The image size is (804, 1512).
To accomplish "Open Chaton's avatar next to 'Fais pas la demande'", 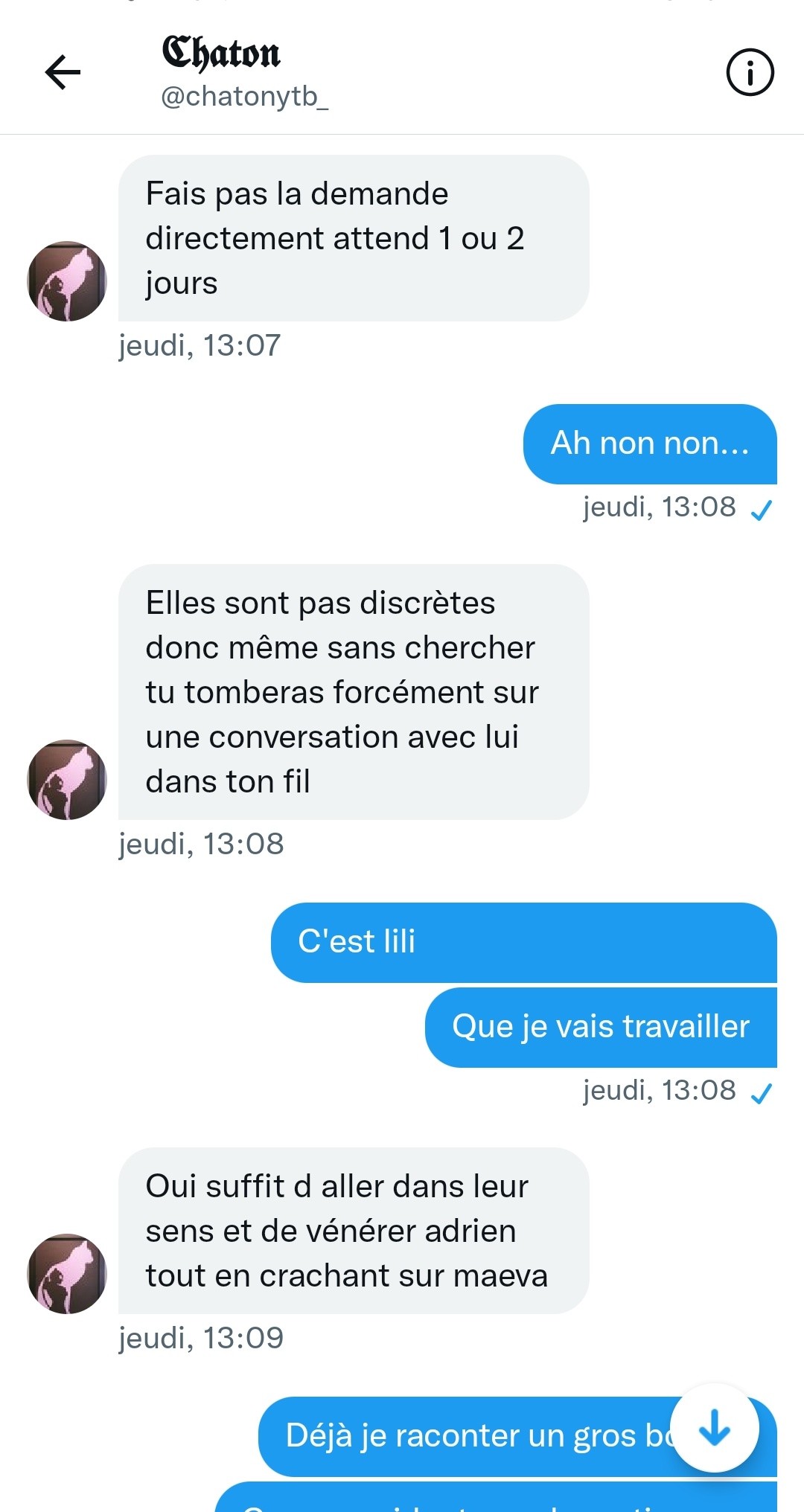I will coord(67,281).
